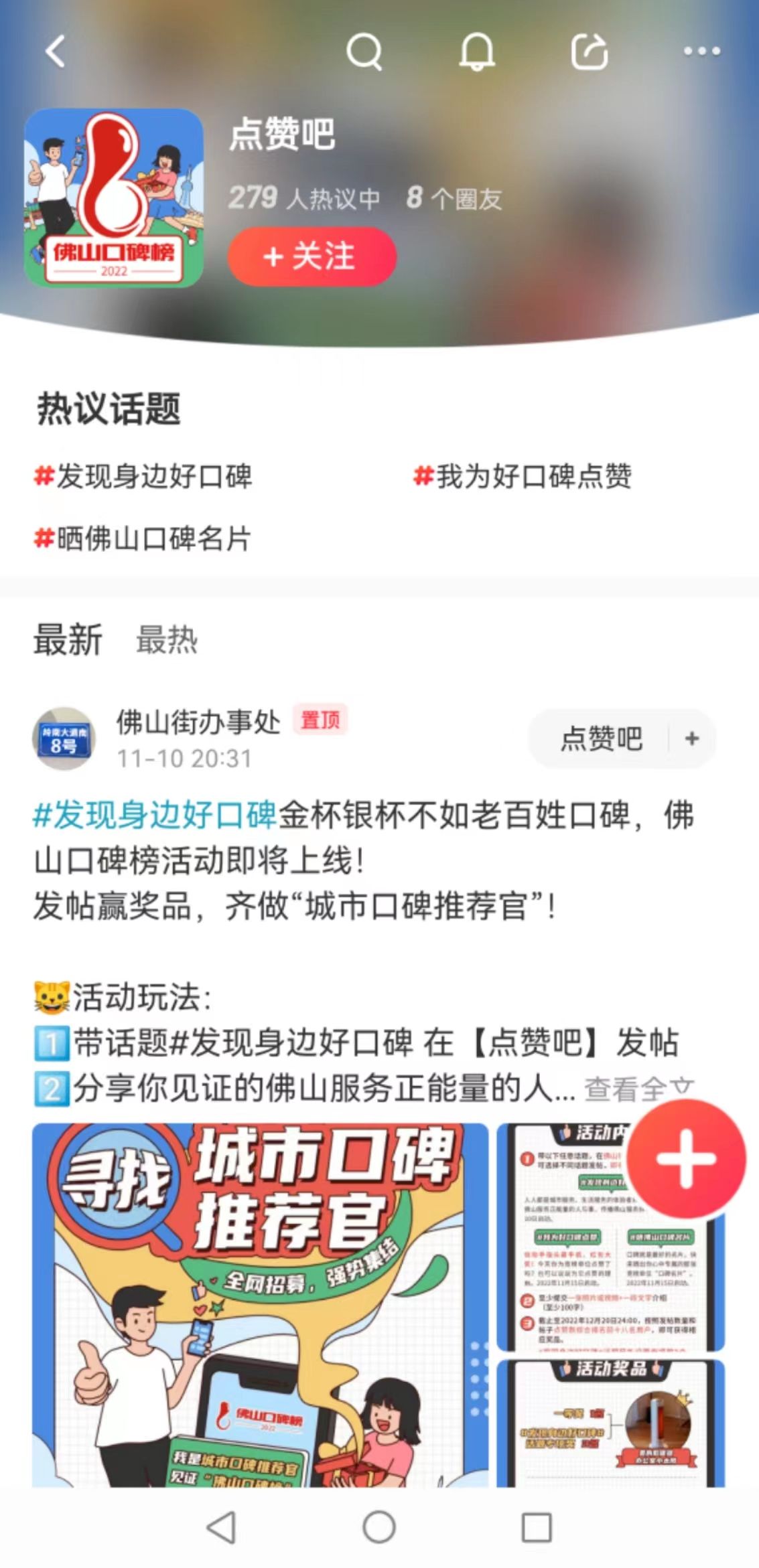Open the system recent apps button

537,1527
